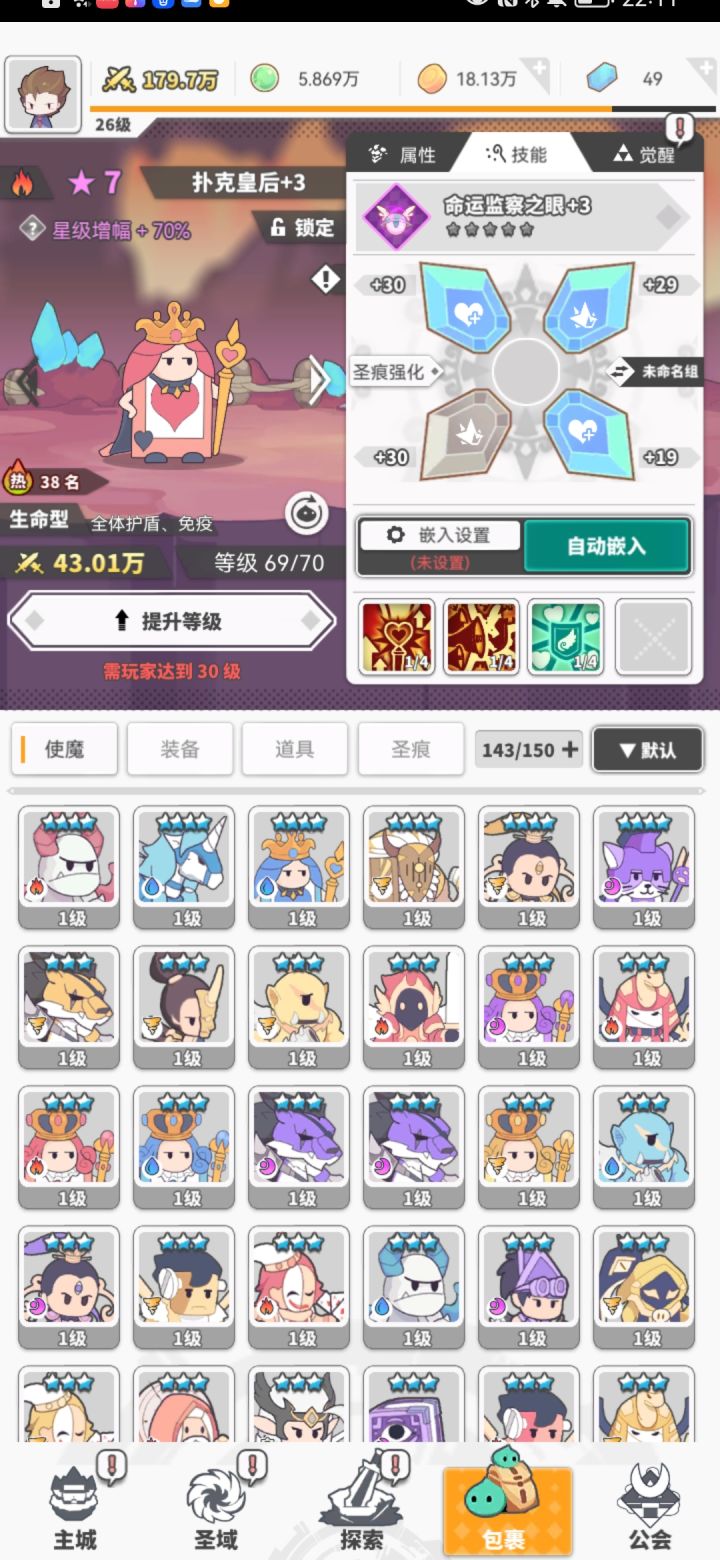Tap the rotate character view icon

pos(306,511)
